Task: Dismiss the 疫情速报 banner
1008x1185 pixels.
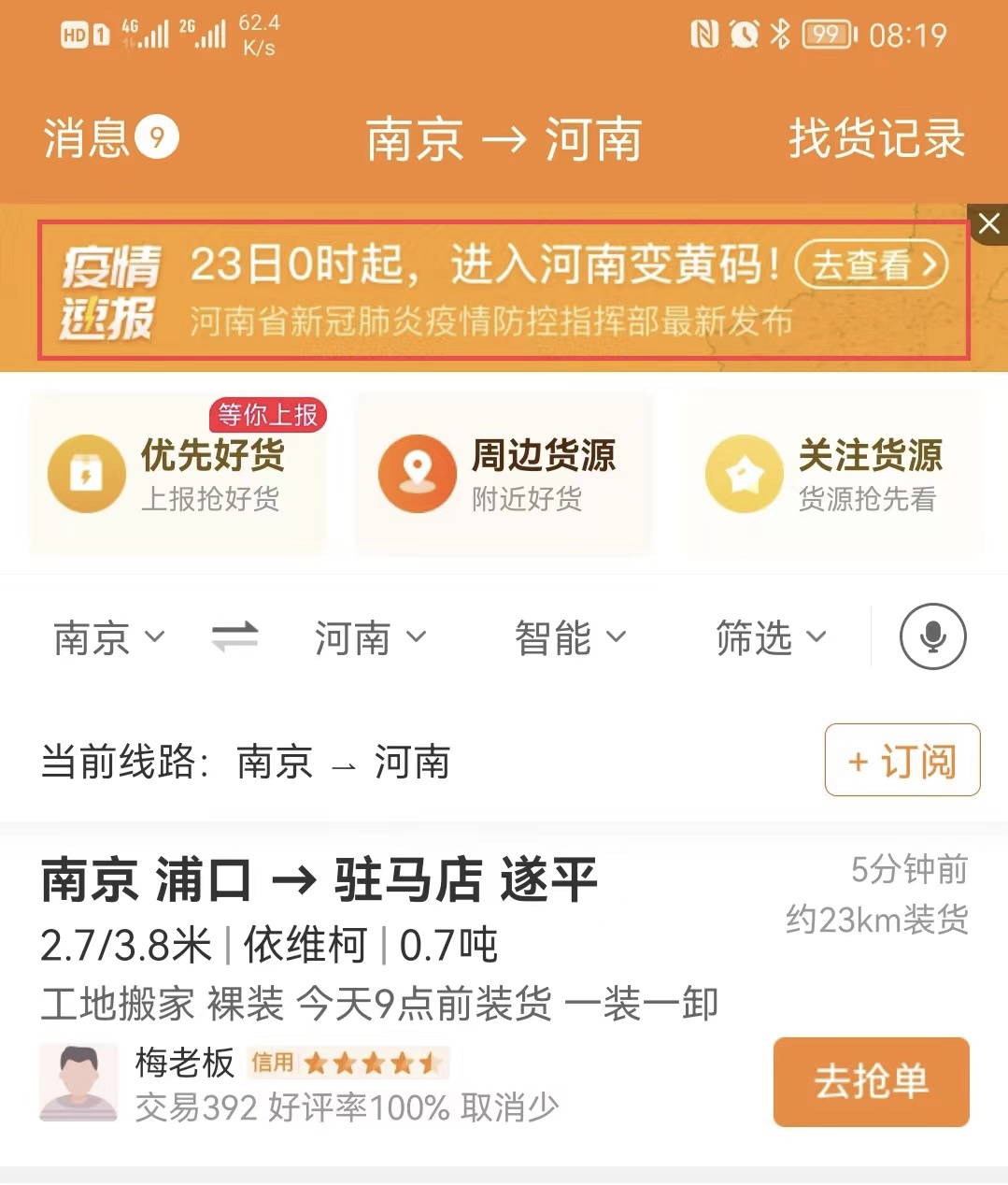Action: (x=988, y=223)
